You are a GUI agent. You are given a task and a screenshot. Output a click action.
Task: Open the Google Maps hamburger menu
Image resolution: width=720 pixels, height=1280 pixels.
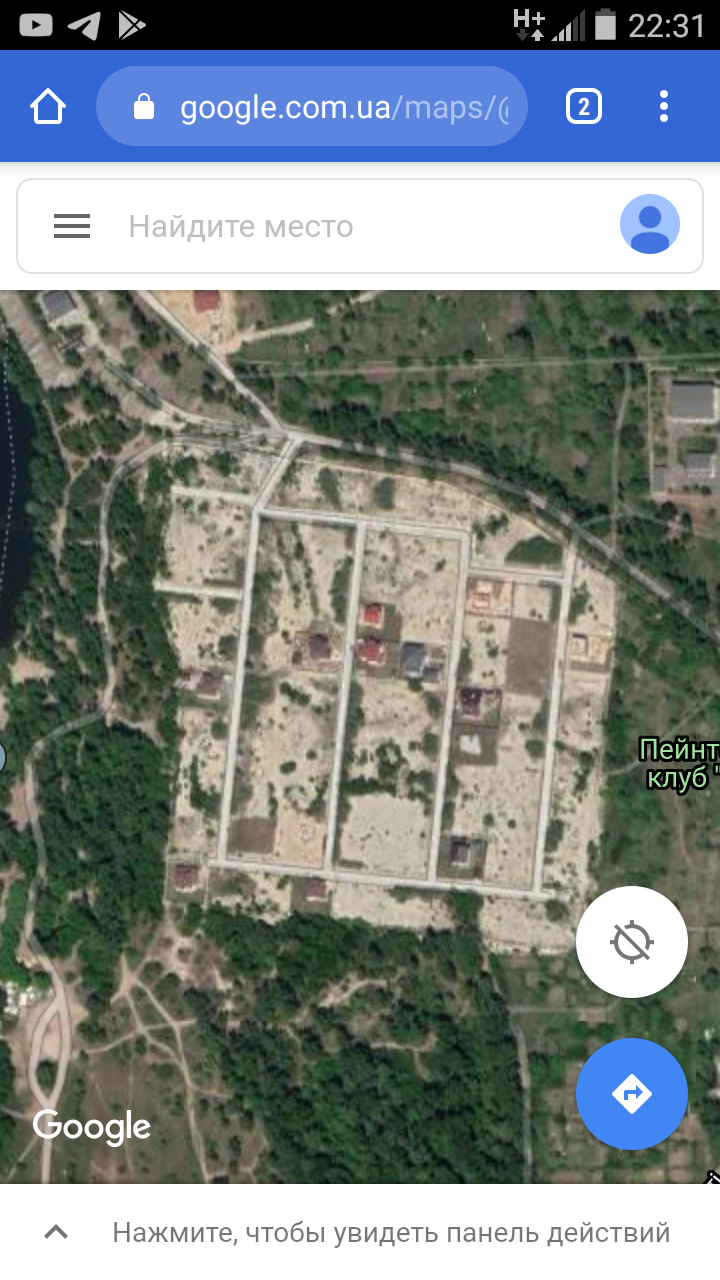[x=72, y=226]
